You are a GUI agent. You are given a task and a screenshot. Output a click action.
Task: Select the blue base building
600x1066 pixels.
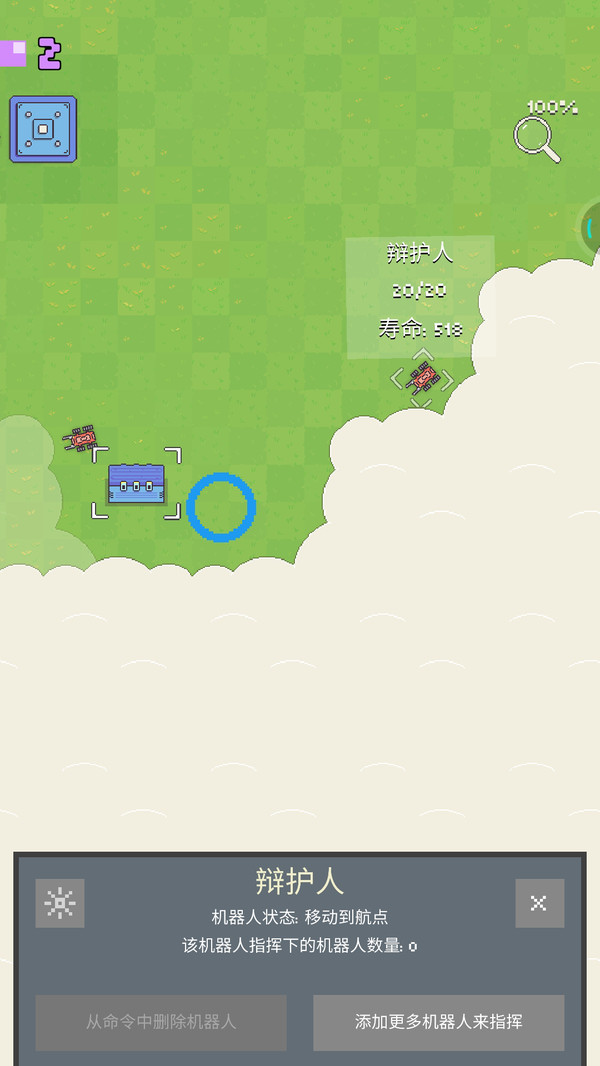click(136, 484)
